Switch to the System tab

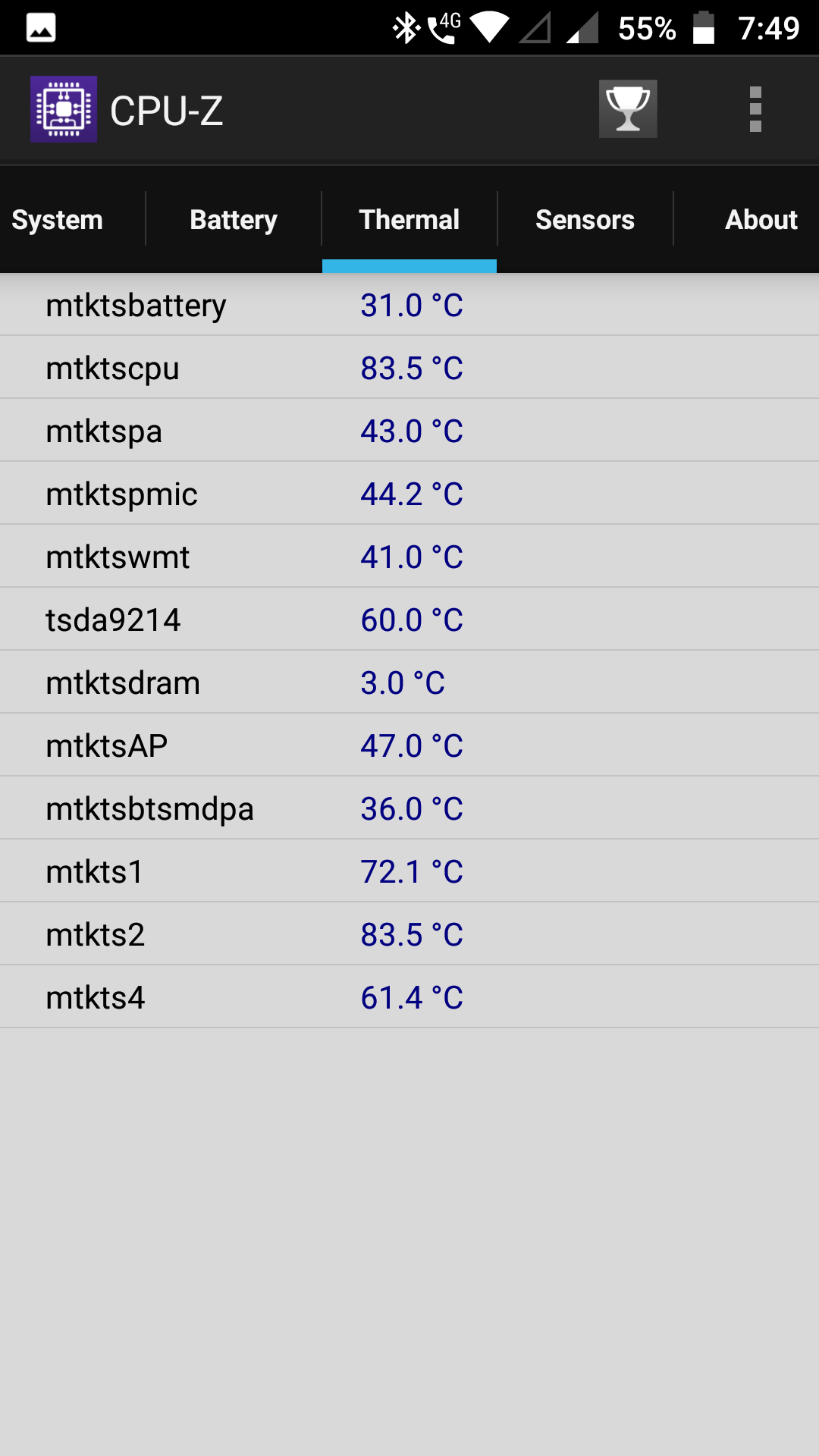pyautogui.click(x=58, y=220)
